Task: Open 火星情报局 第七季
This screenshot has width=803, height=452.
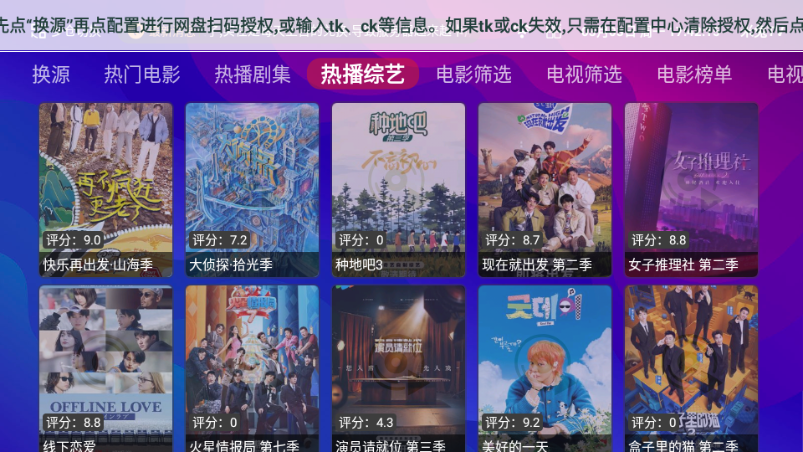Action: 252,370
